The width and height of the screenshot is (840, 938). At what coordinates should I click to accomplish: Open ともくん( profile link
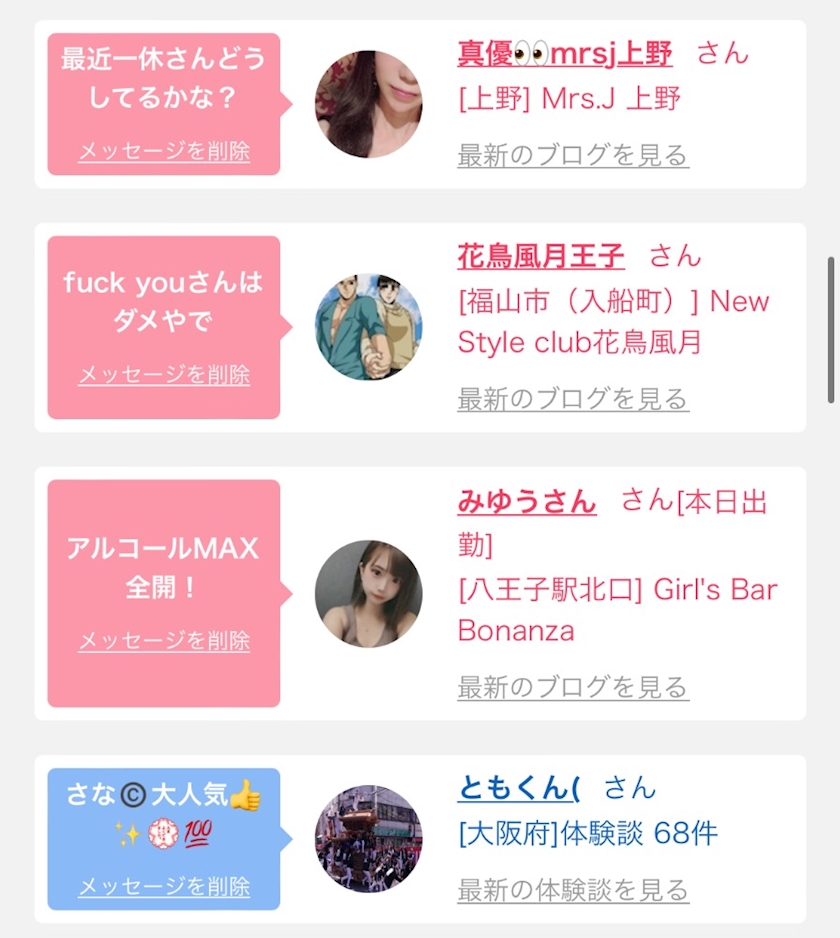[519, 788]
